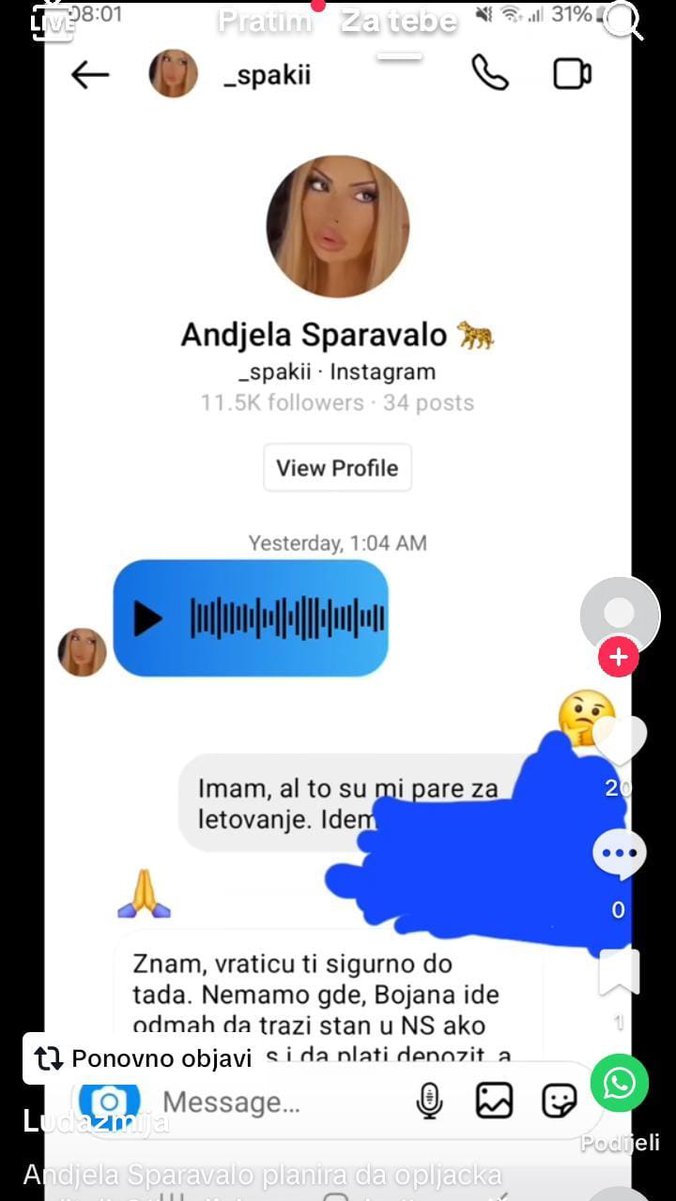
Task: Open the LIVE streams icon
Action: pos(52,22)
